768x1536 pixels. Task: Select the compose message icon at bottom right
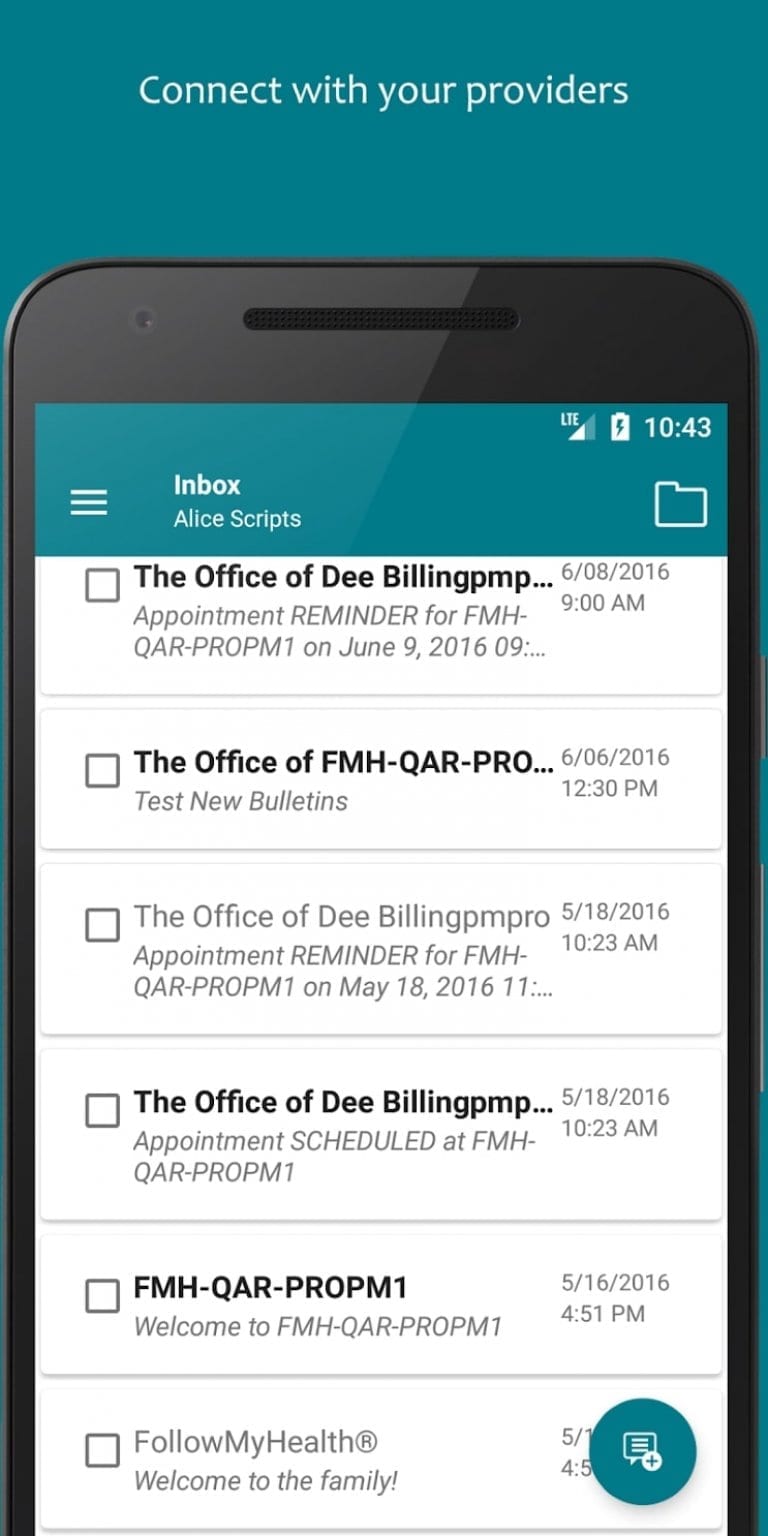(x=643, y=1452)
